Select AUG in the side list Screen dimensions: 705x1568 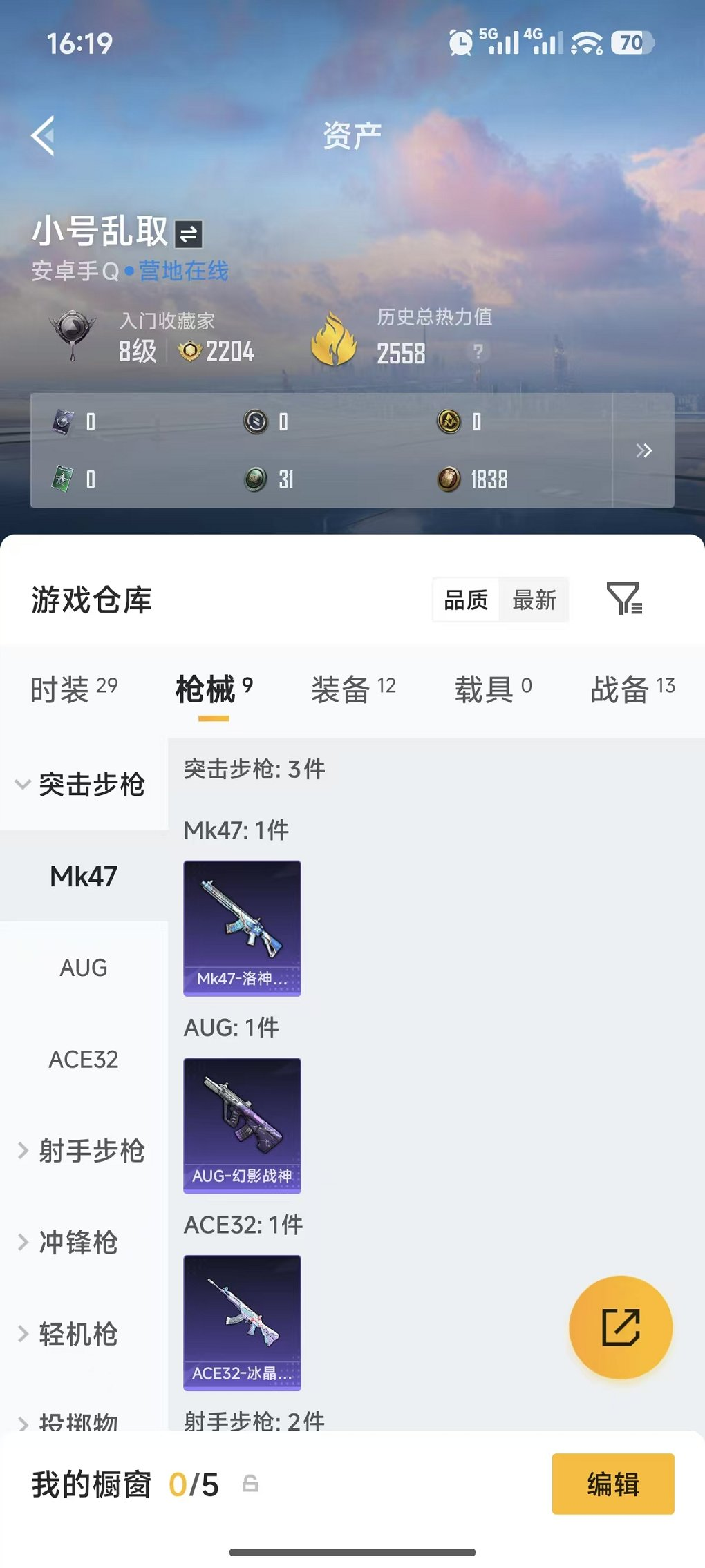[x=84, y=968]
